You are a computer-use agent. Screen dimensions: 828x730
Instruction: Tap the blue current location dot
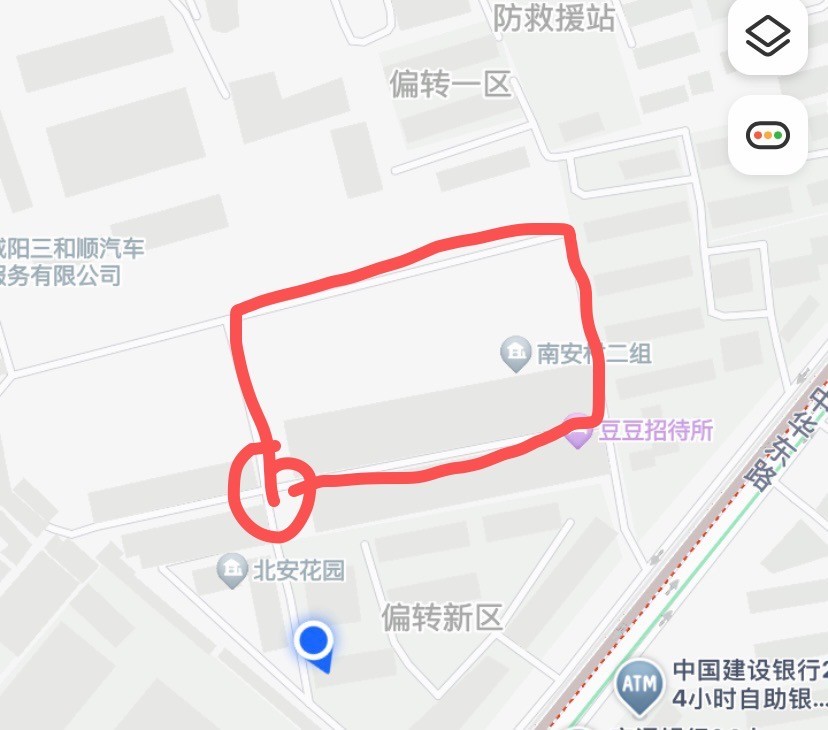[314, 640]
